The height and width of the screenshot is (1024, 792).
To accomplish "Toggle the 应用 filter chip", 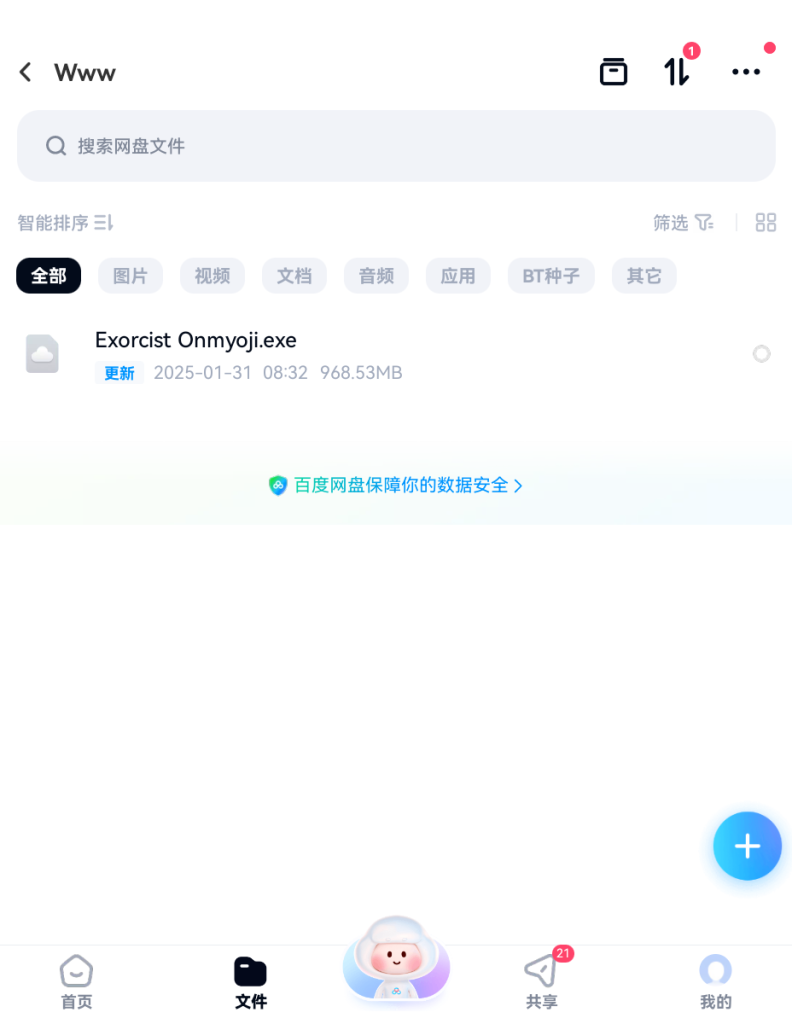I will coord(458,275).
